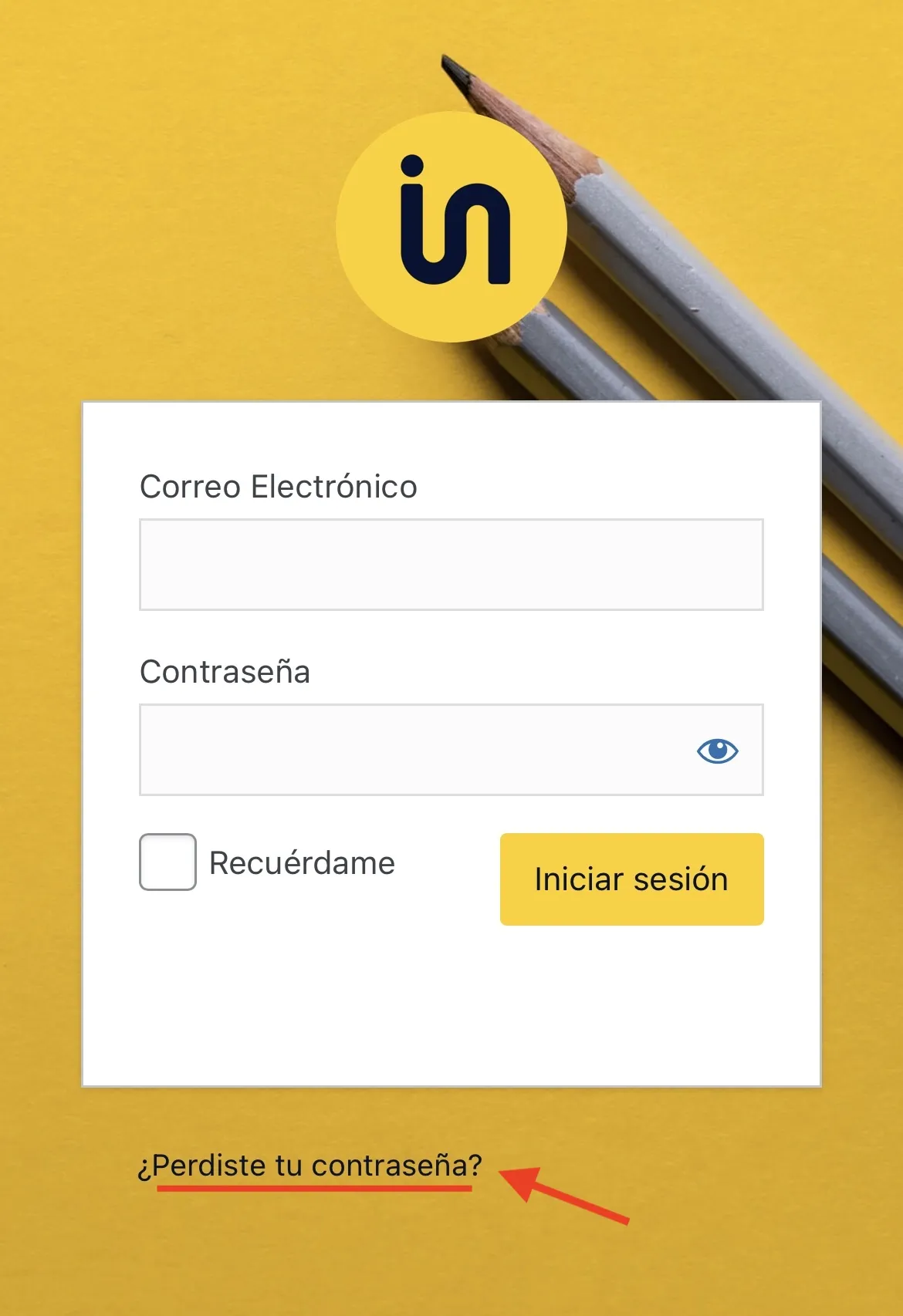The image size is (903, 1316).
Task: Click inside the Correo Electrónico input field
Action: pyautogui.click(x=450, y=564)
